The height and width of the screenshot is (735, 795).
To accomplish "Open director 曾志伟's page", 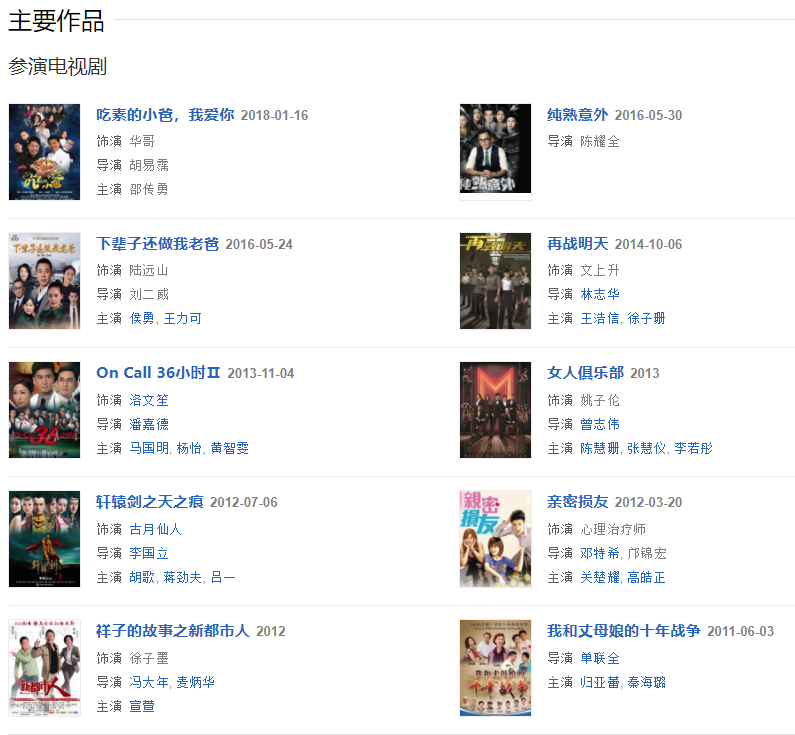I will tap(600, 423).
